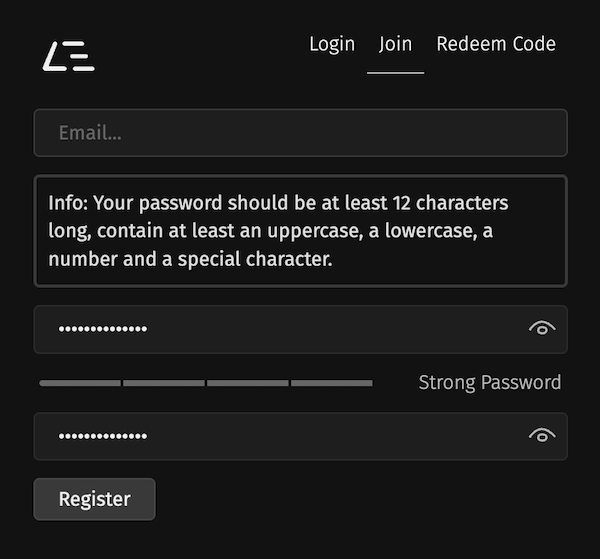This screenshot has height=559, width=600.
Task: Reveal the first password with eye icon
Action: point(542,328)
